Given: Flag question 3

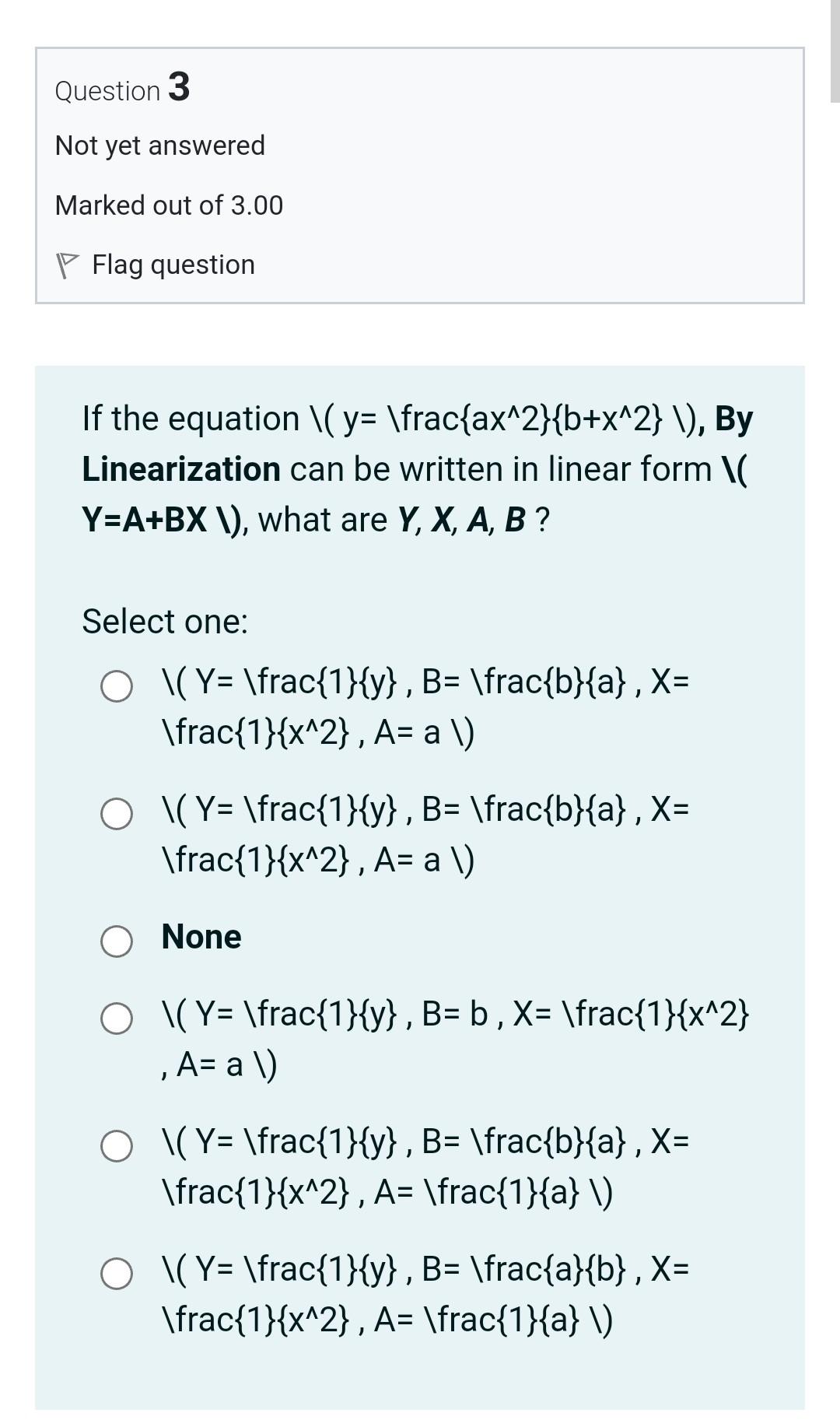Looking at the screenshot, I should pos(156,265).
